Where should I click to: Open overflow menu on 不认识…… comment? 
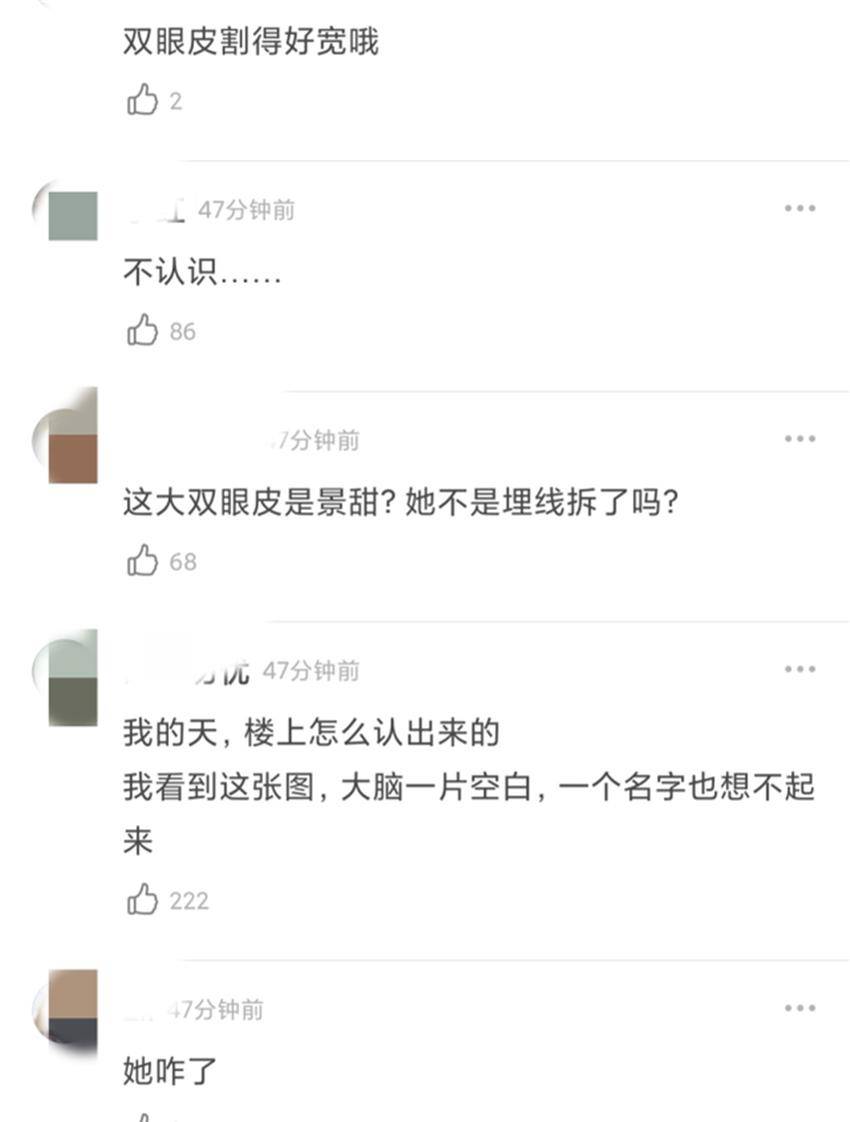(799, 209)
